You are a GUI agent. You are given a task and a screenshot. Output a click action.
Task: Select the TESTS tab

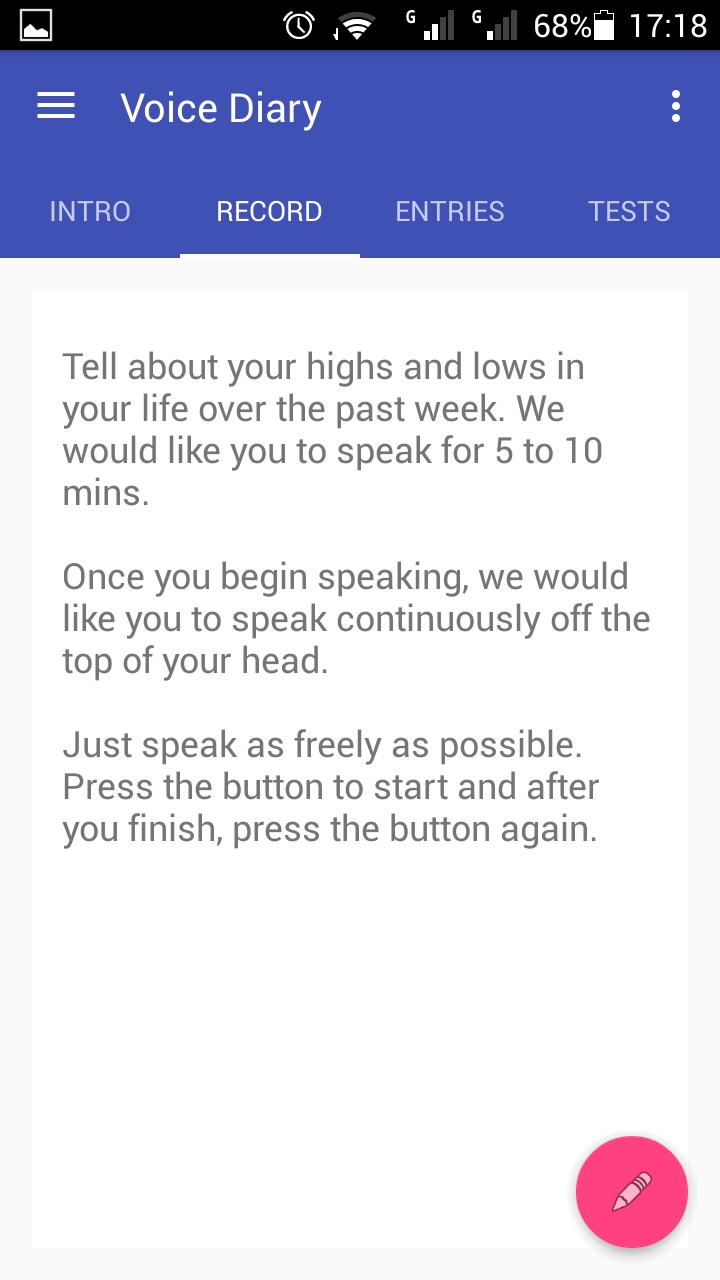[x=629, y=211]
